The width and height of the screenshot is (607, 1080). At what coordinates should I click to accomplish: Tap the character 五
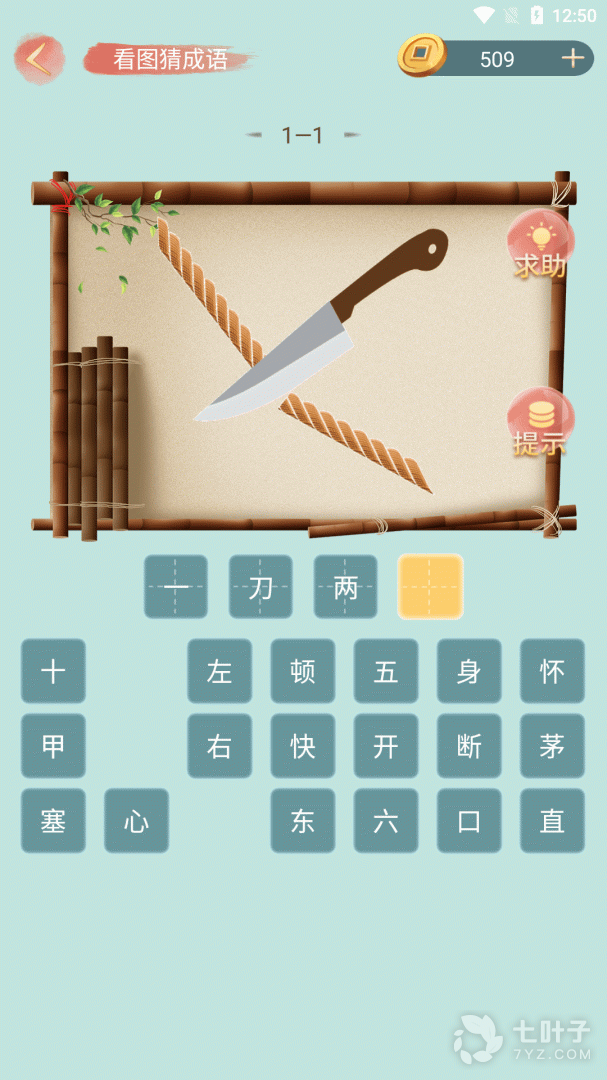pyautogui.click(x=386, y=671)
